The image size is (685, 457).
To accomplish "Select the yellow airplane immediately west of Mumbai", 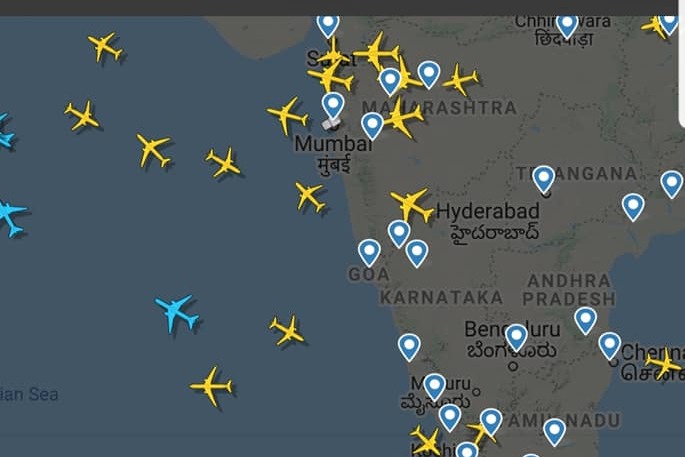I will click(x=288, y=116).
